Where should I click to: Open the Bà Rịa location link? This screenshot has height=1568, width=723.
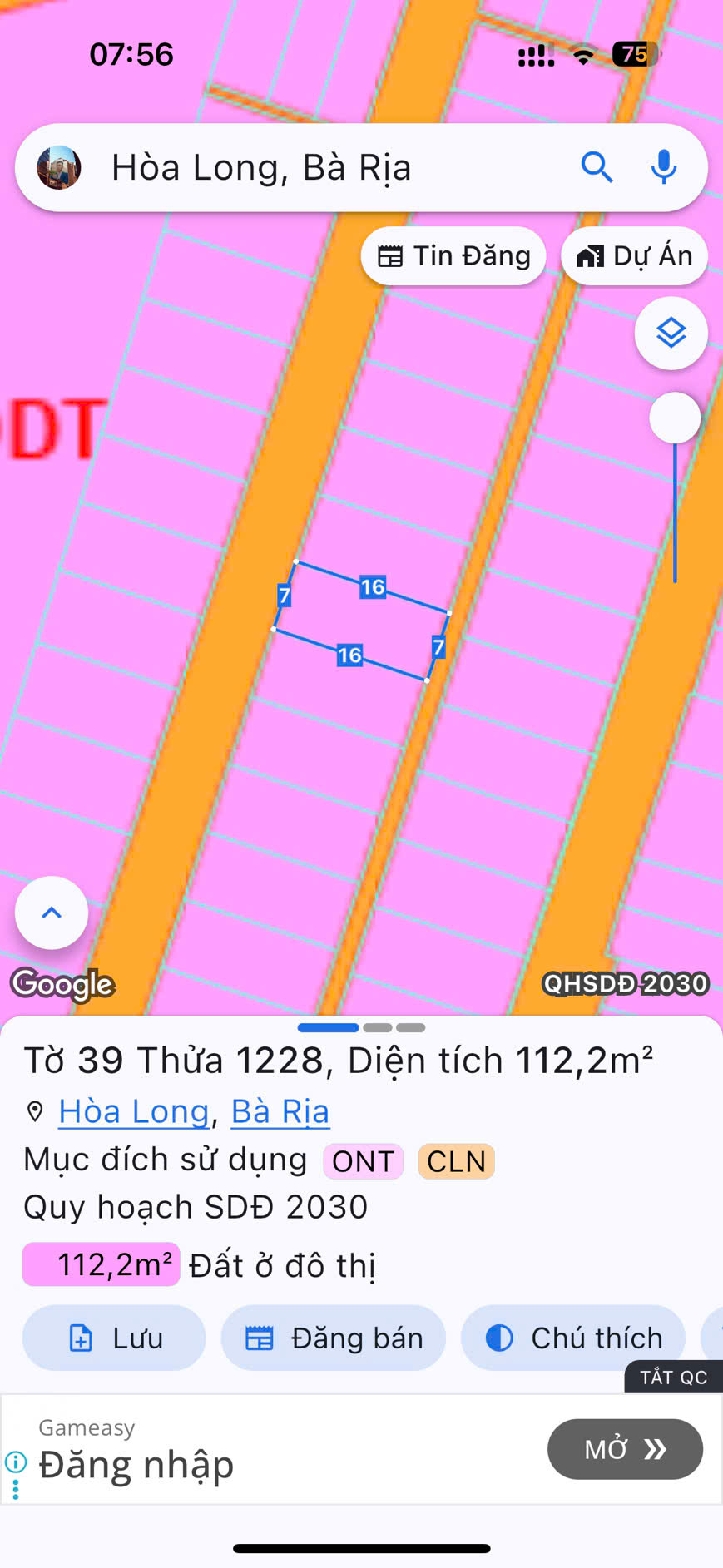280,1111
